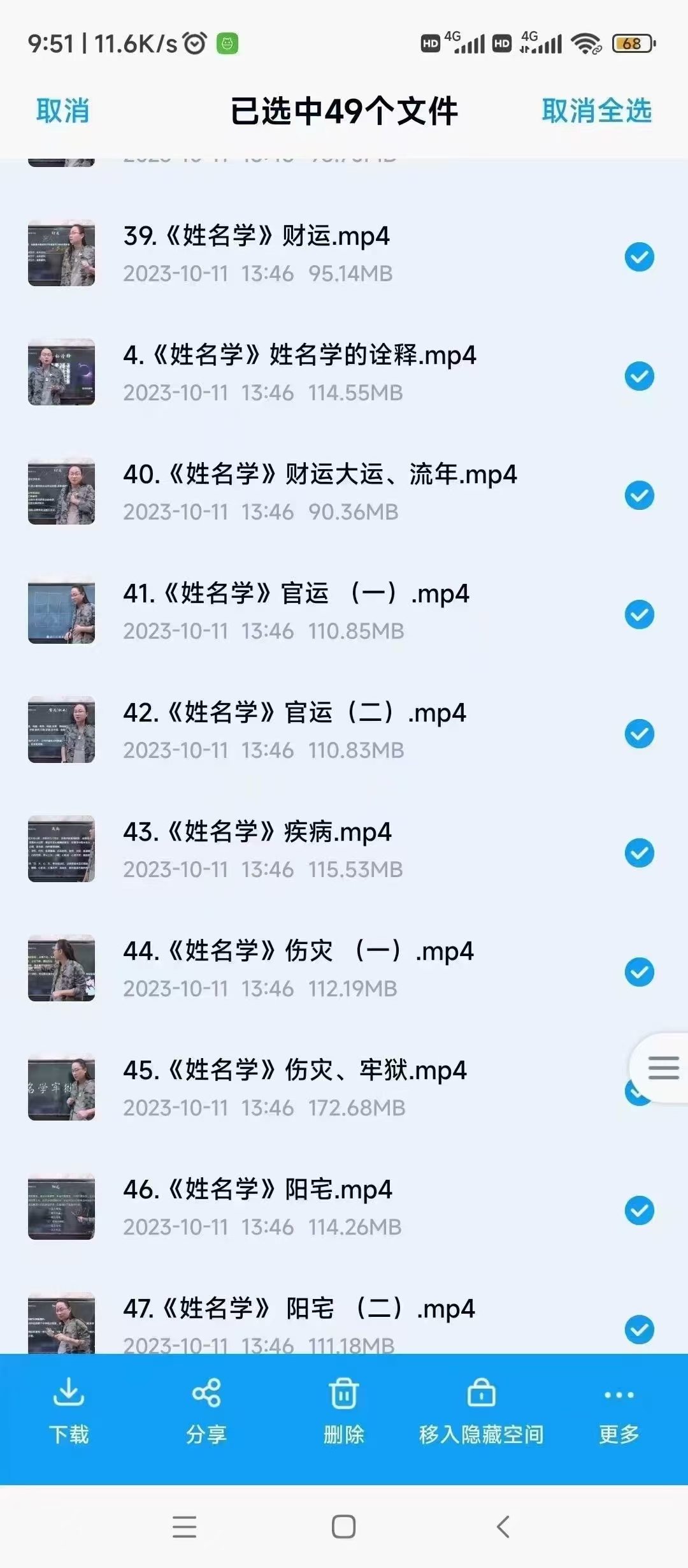This screenshot has height=1568, width=688.
Task: Open recent apps from navigation bar
Action: (184, 1527)
